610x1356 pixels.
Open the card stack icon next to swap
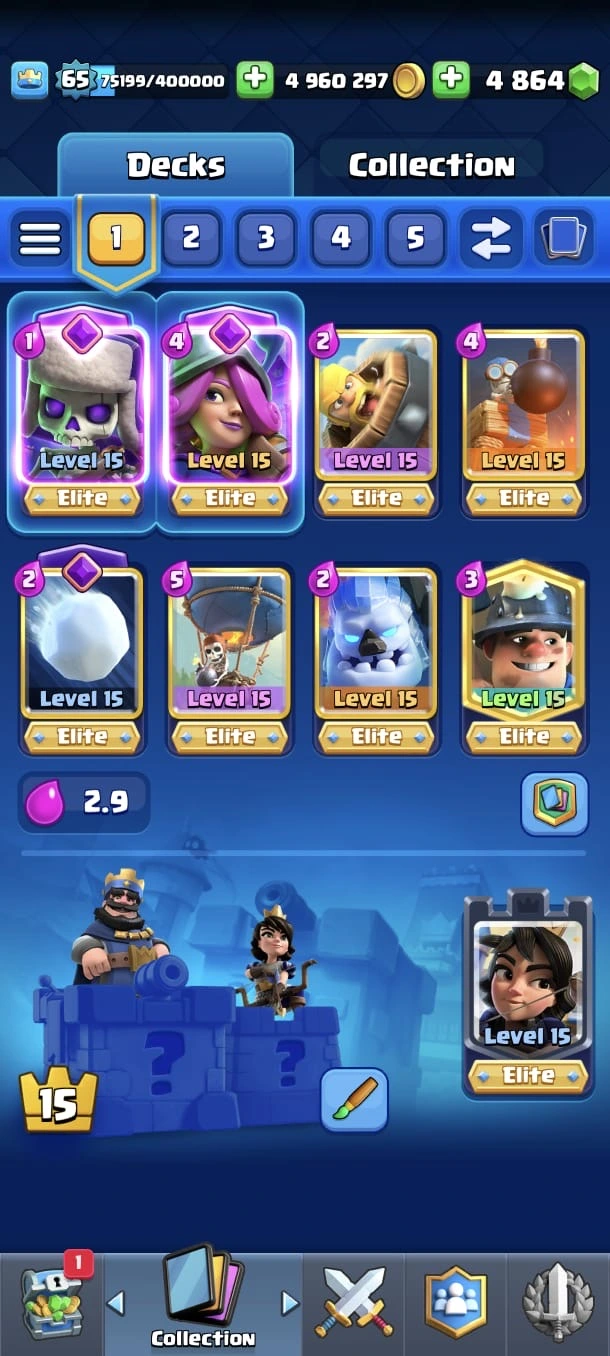click(565, 238)
